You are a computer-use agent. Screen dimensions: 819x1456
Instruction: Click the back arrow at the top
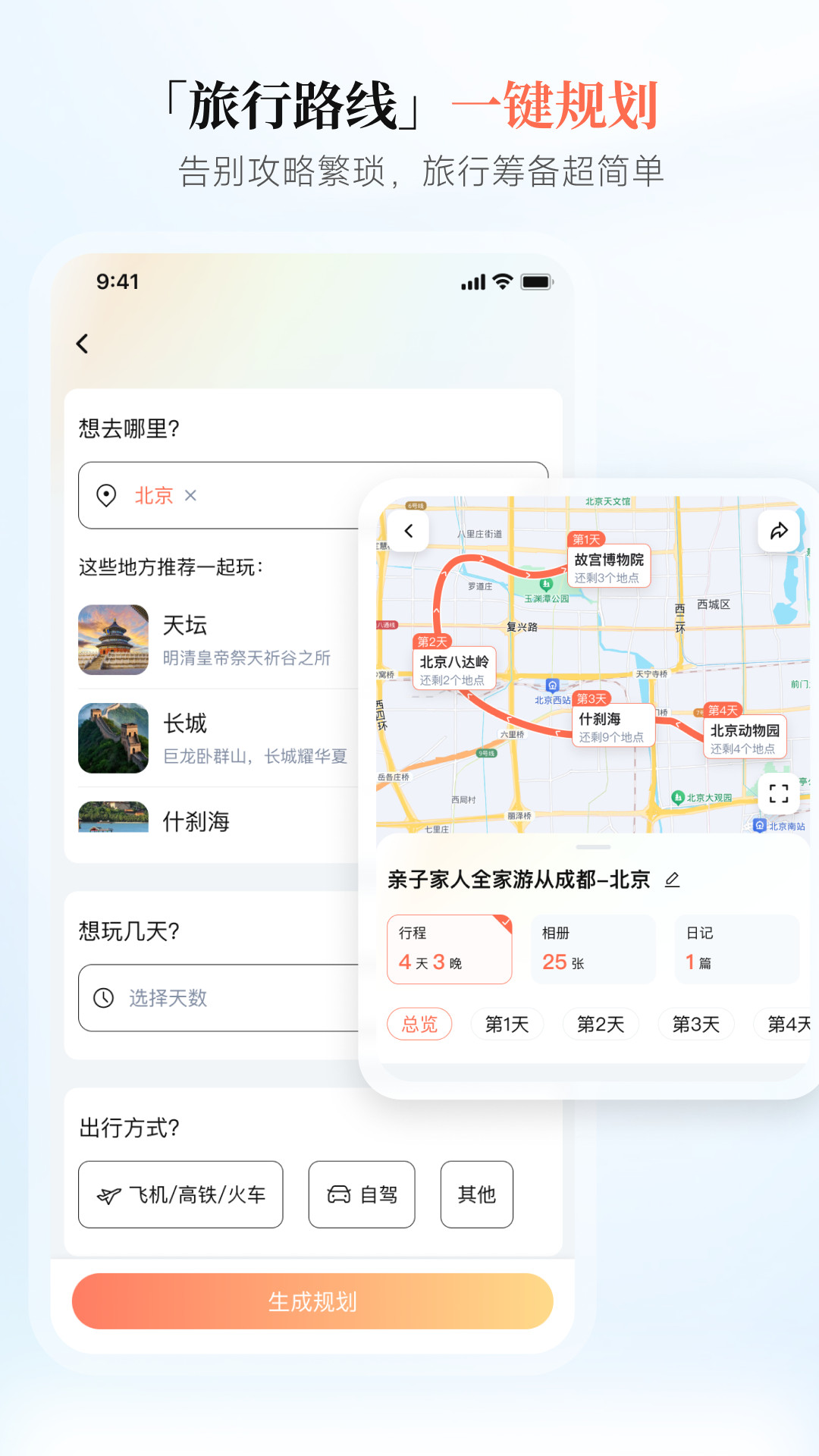[x=82, y=344]
